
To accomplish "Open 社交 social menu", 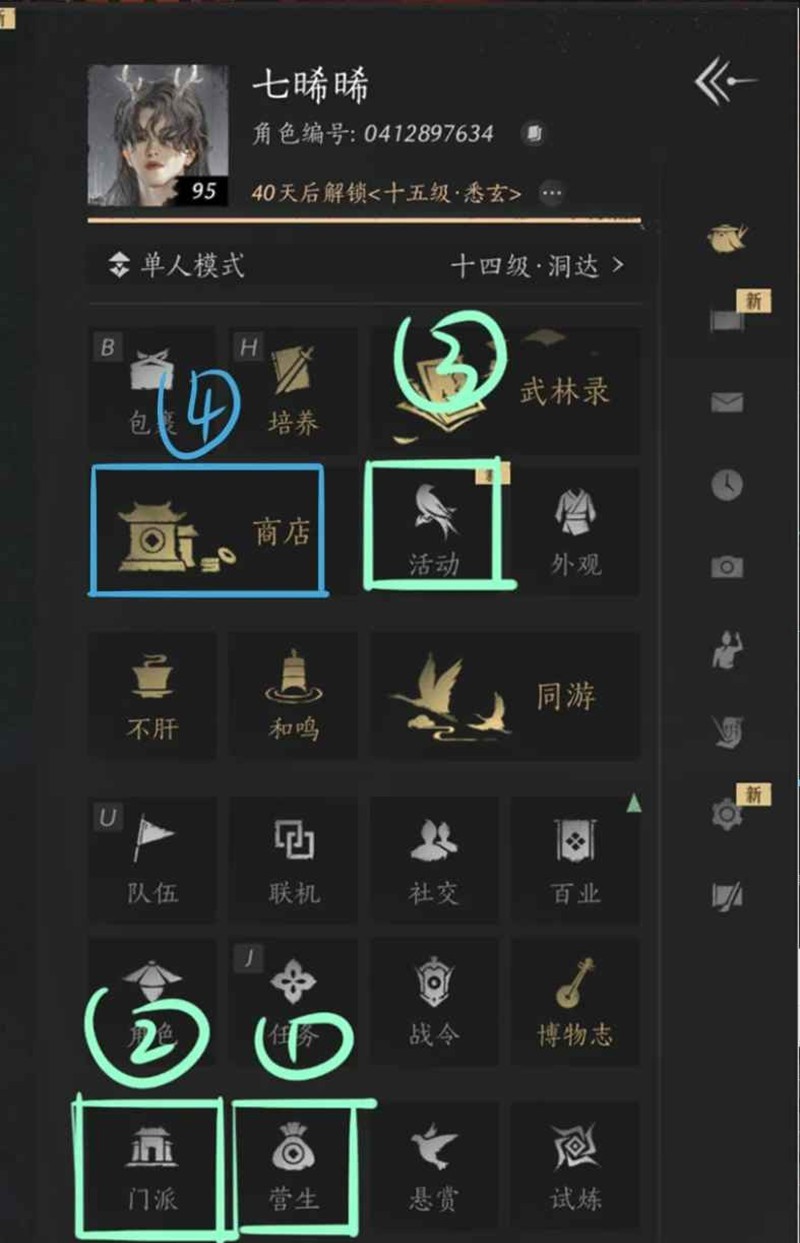I will pyautogui.click(x=434, y=858).
